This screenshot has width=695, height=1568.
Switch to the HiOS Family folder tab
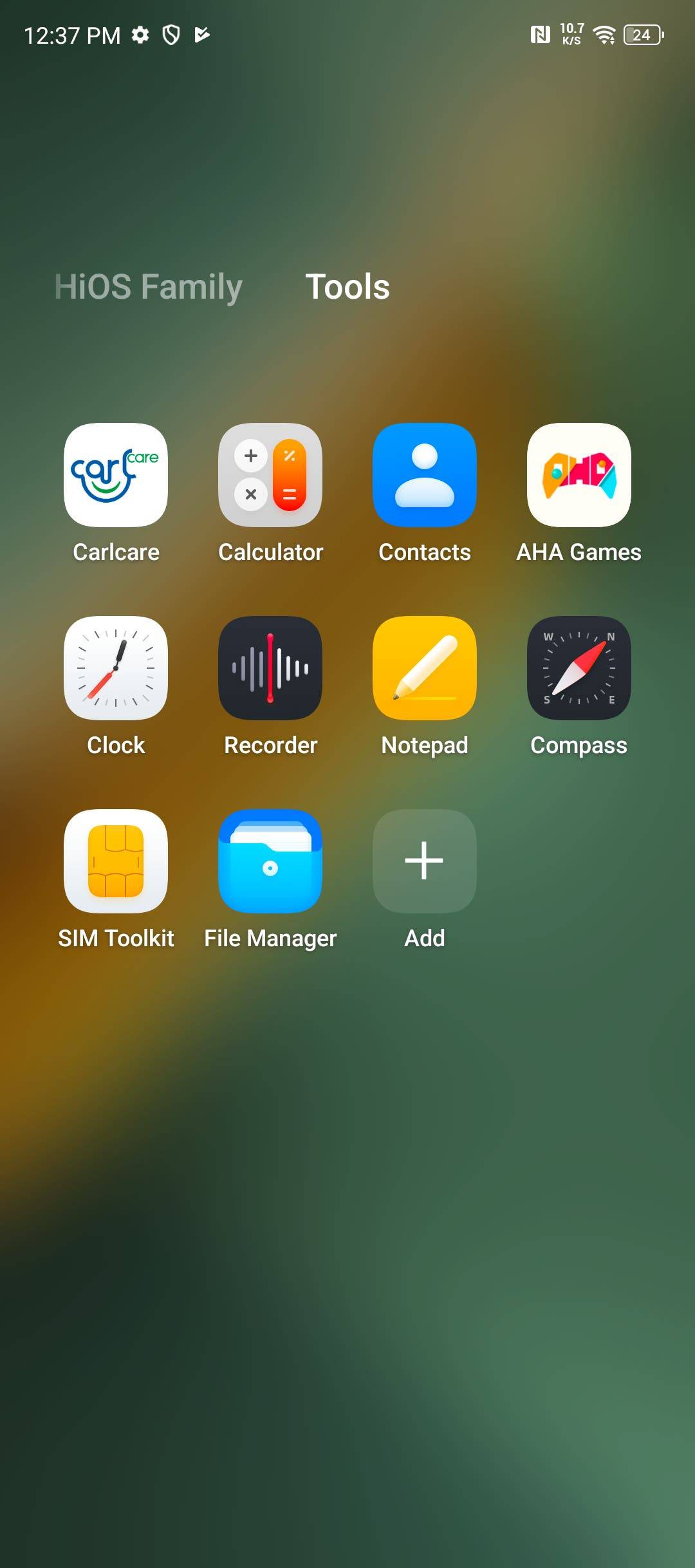click(149, 286)
